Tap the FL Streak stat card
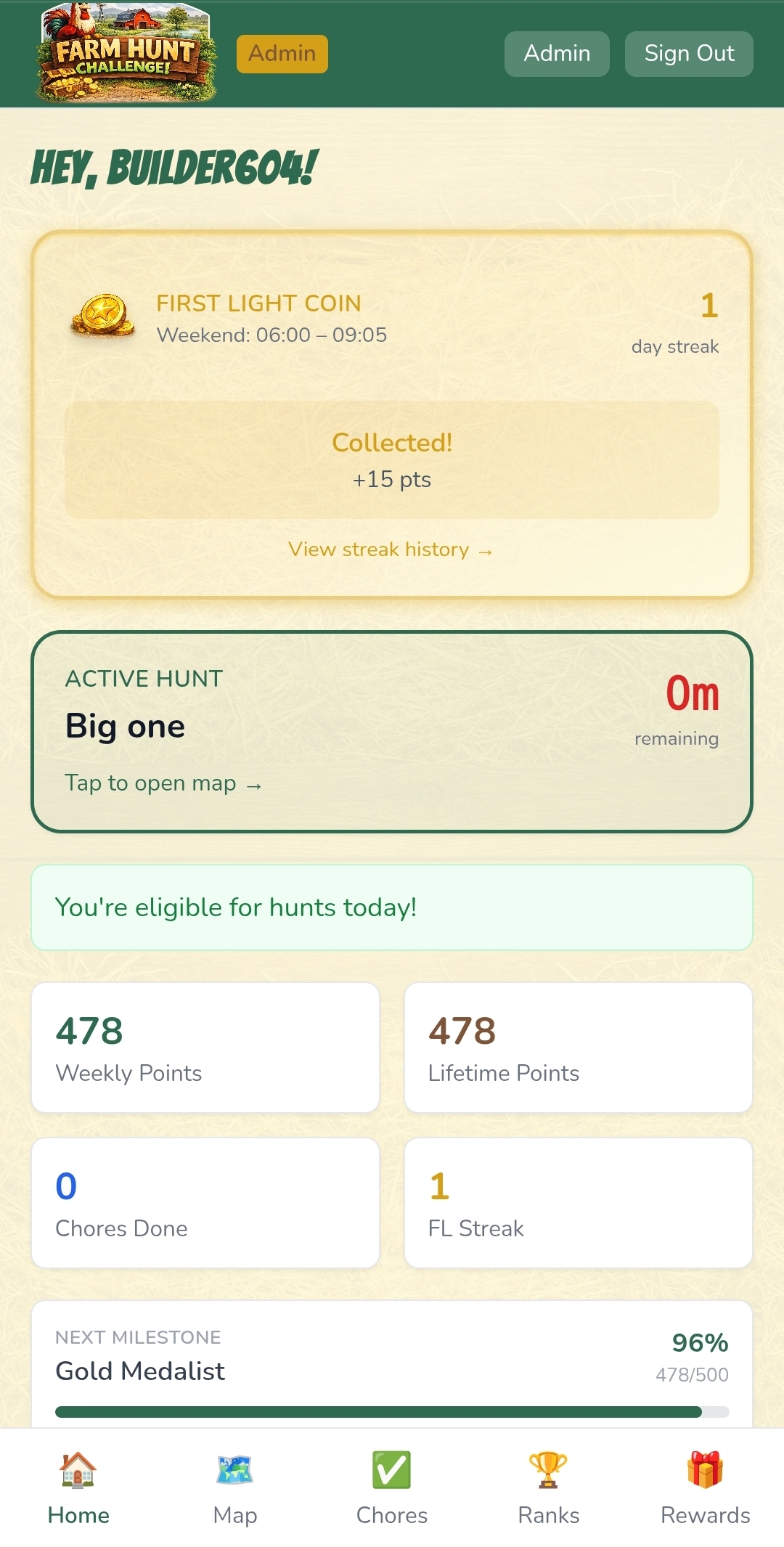 tap(579, 1203)
